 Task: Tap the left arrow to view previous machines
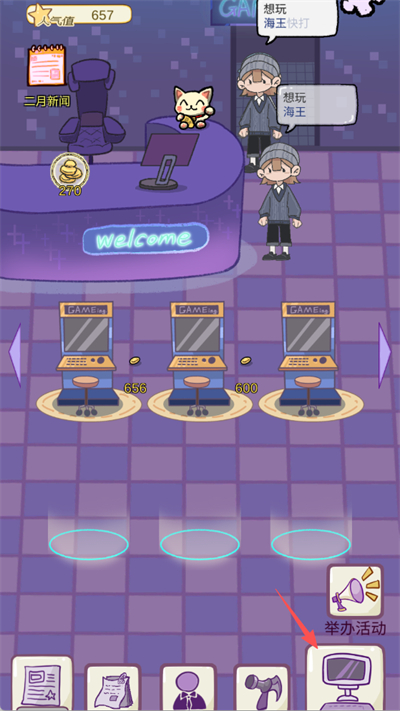pos(15,355)
